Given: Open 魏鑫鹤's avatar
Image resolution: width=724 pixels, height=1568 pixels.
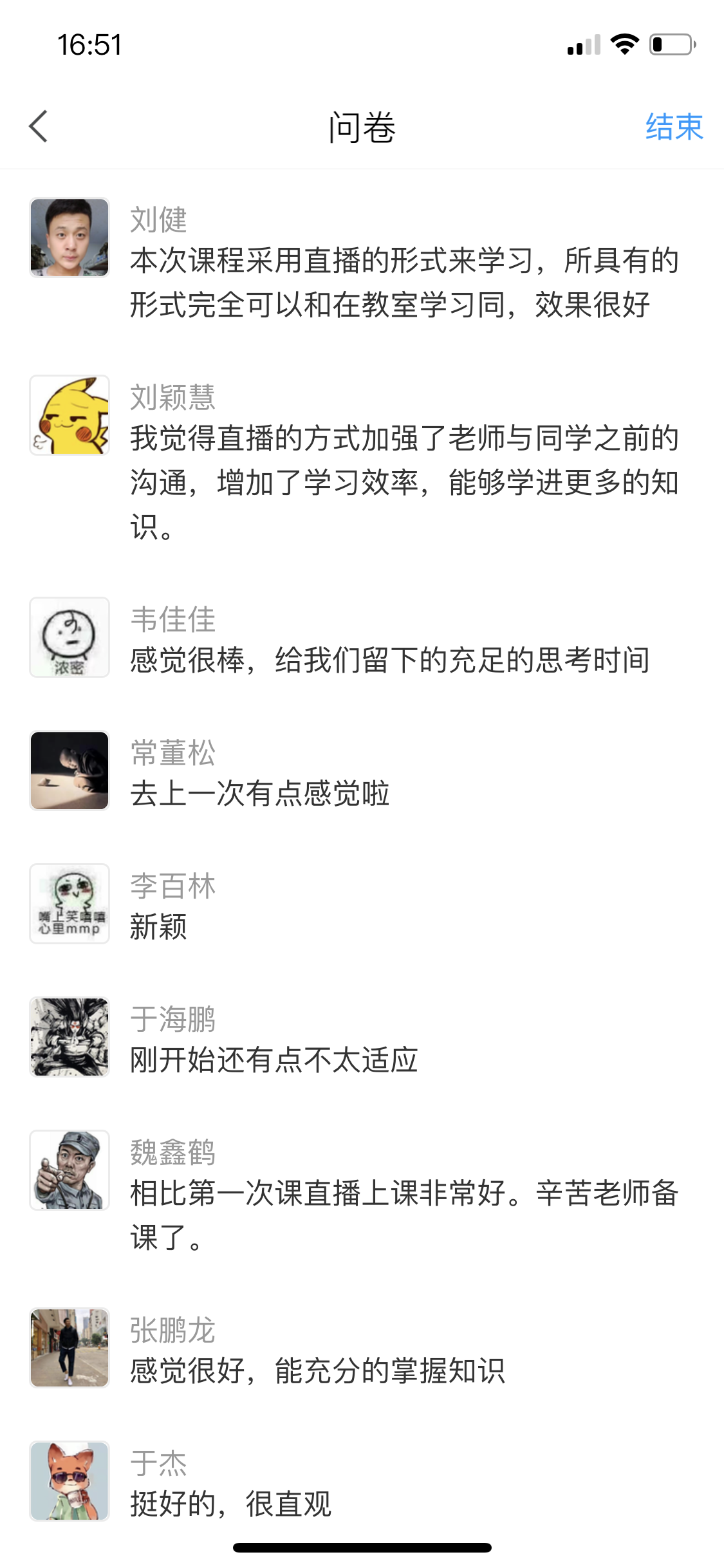Looking at the screenshot, I should pyautogui.click(x=70, y=1170).
